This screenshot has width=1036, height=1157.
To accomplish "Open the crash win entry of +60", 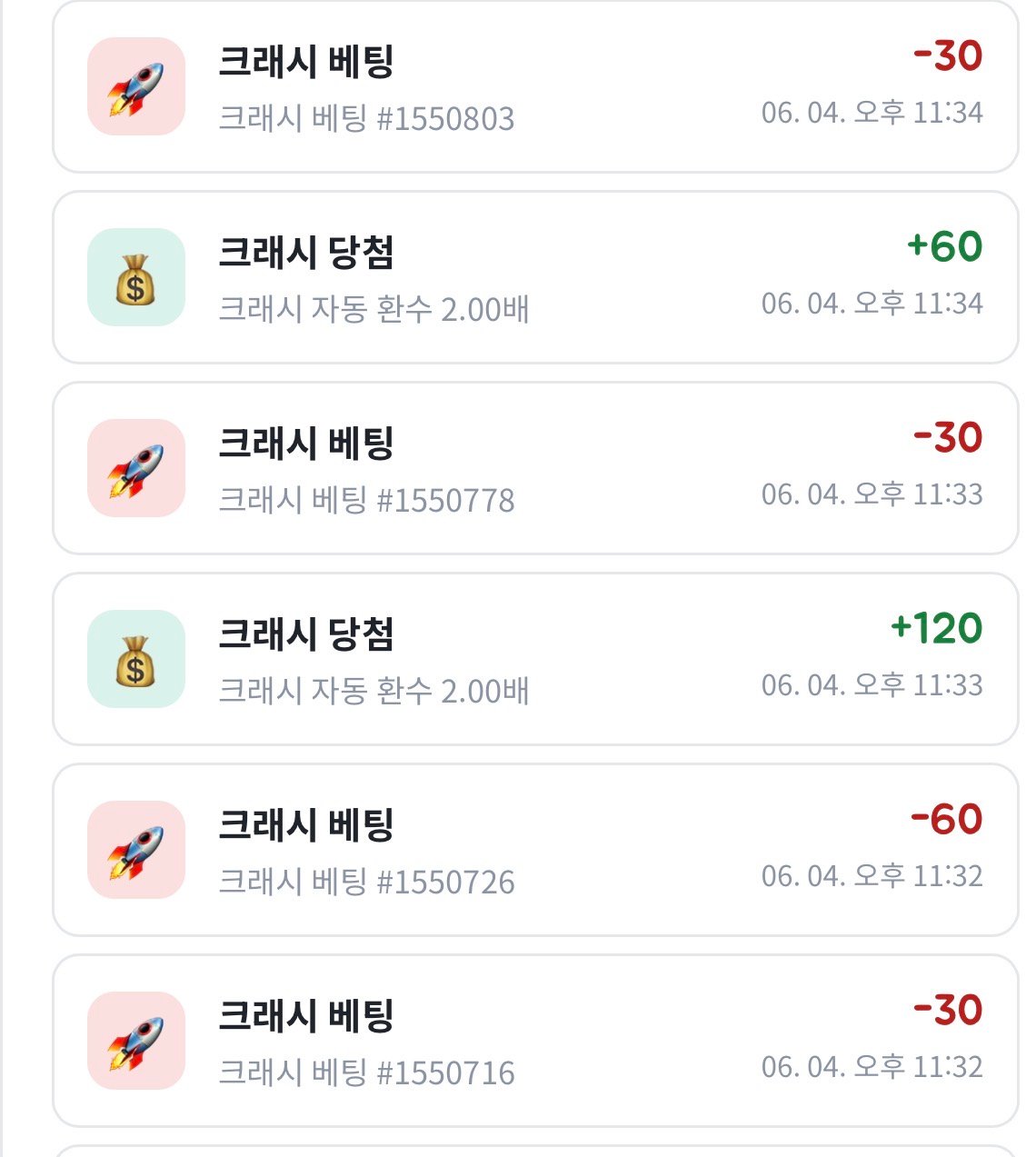I will (x=535, y=277).
